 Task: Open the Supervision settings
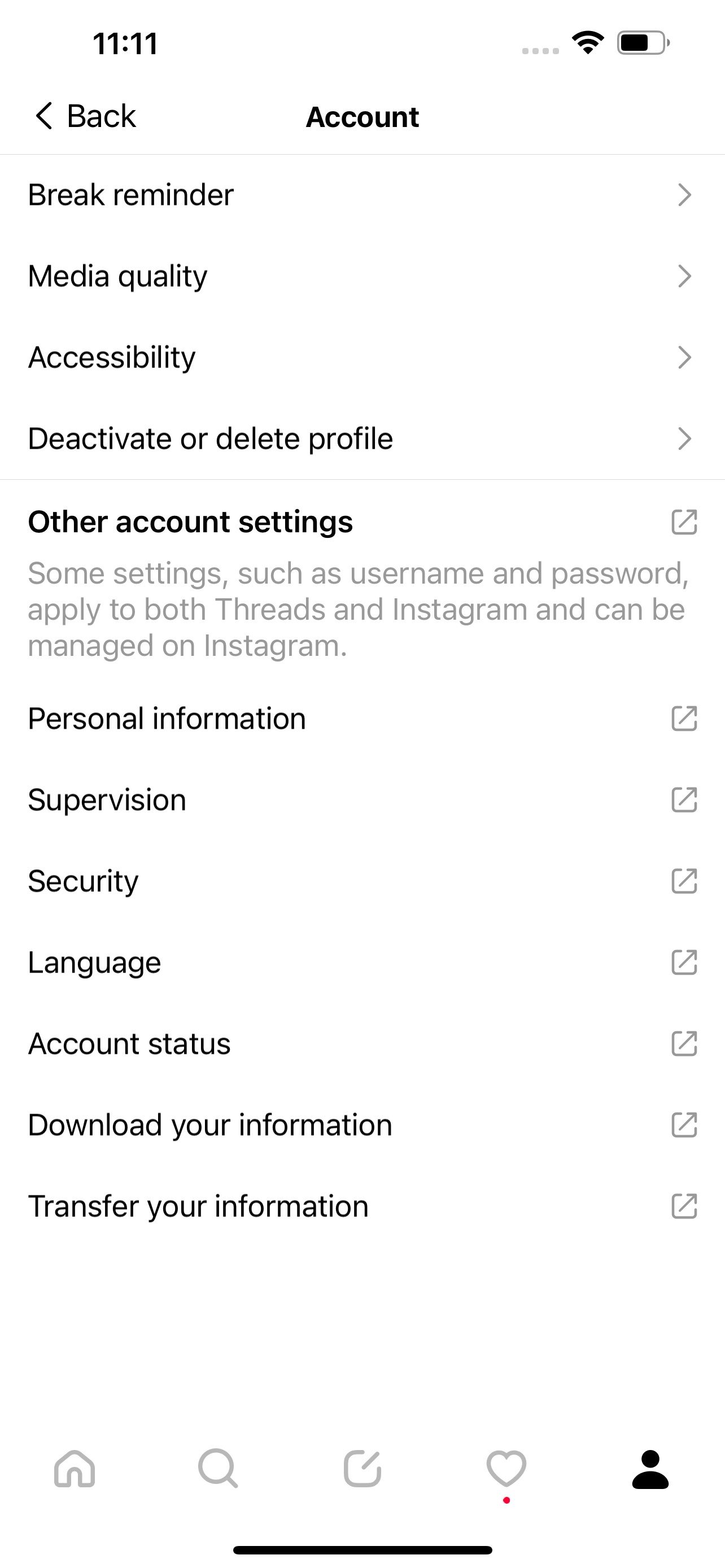pyautogui.click(x=107, y=800)
